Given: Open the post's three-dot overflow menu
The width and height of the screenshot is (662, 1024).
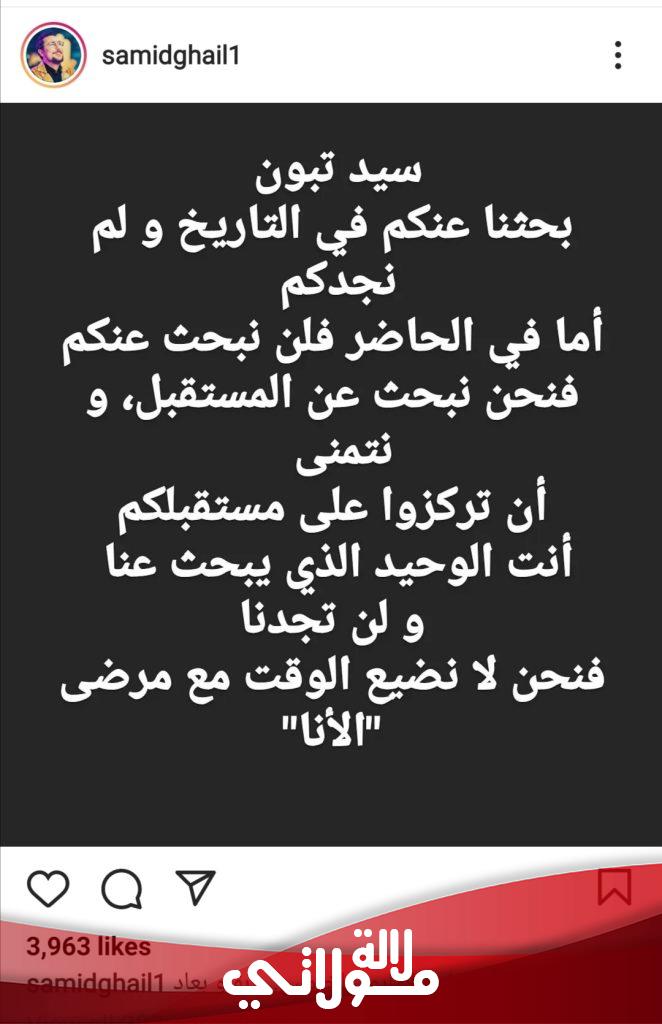Looking at the screenshot, I should pos(619,55).
